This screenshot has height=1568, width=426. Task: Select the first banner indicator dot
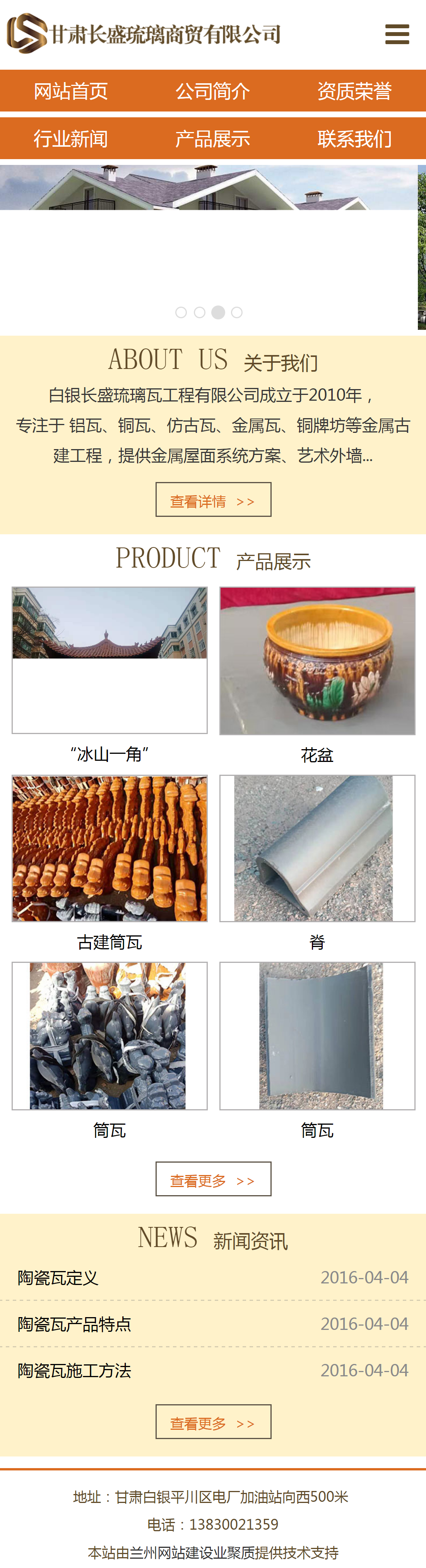[181, 312]
